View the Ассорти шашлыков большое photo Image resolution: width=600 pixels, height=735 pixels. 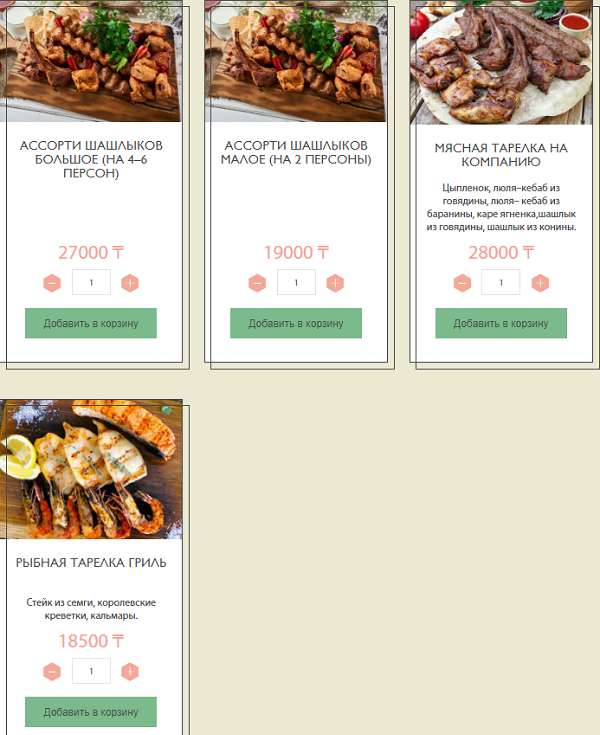coord(91,60)
